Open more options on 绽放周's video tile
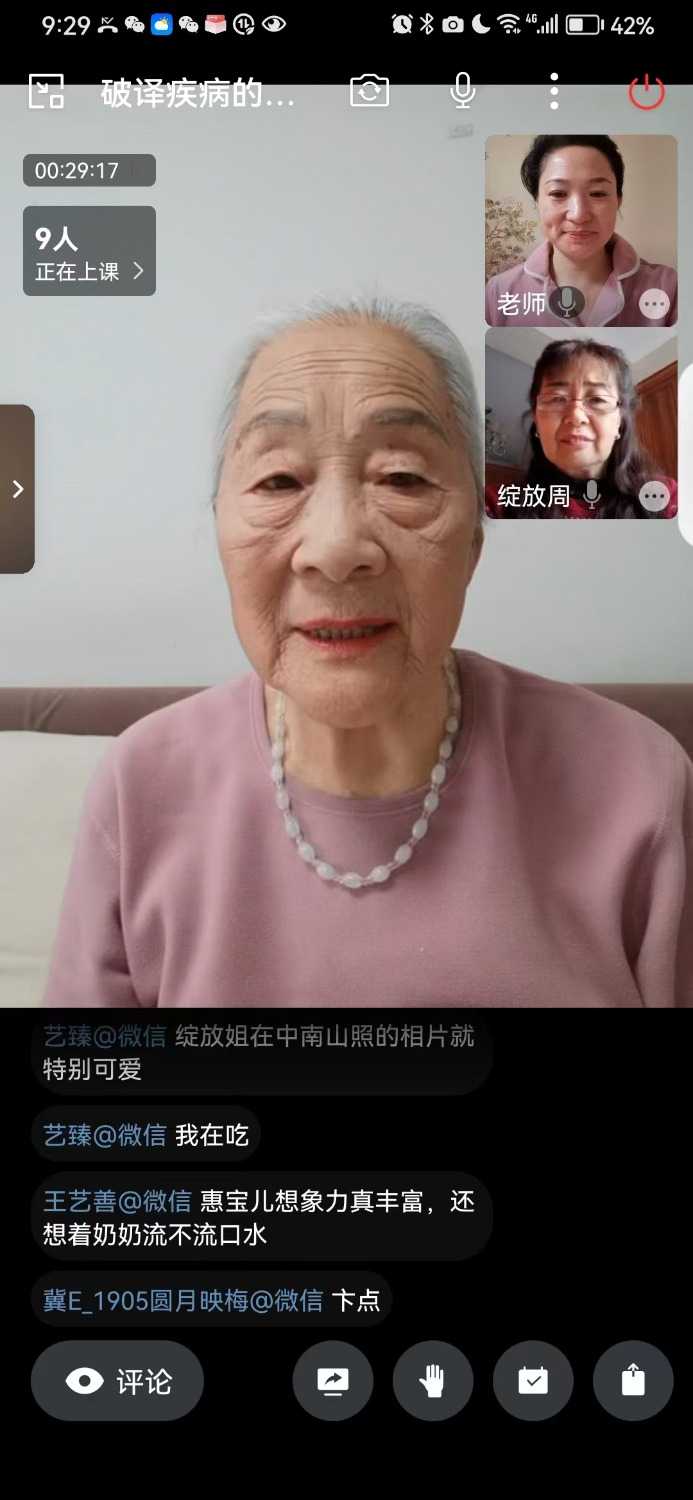 [x=654, y=496]
